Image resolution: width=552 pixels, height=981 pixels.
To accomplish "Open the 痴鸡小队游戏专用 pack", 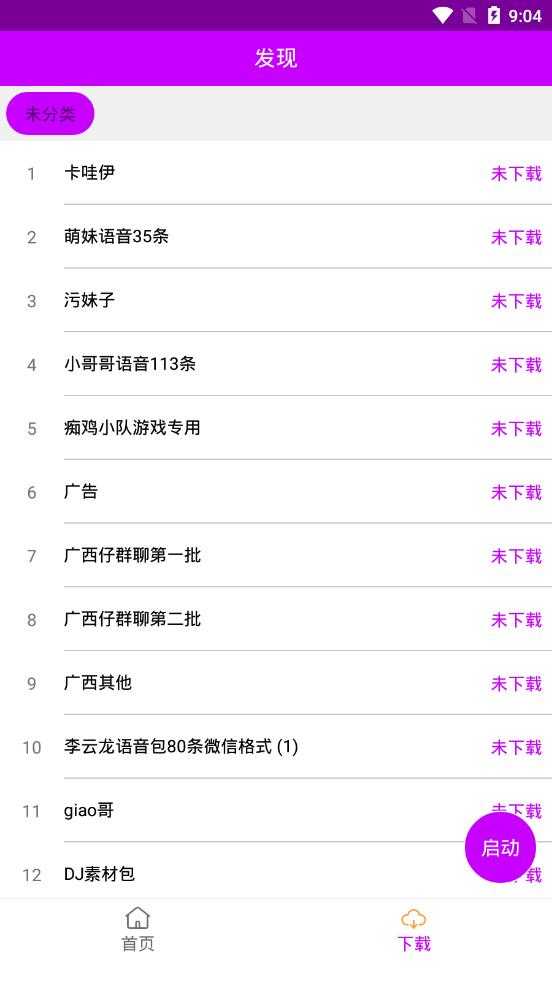I will [x=276, y=428].
